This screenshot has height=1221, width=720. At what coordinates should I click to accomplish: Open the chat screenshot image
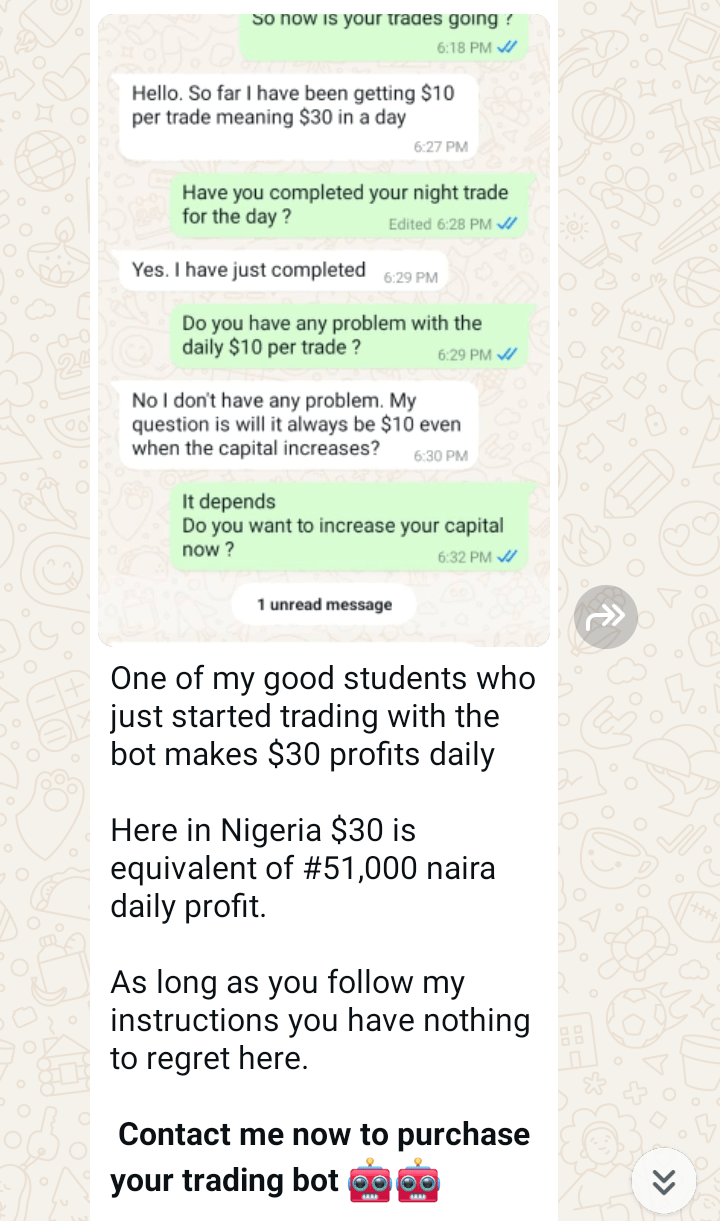(x=324, y=330)
